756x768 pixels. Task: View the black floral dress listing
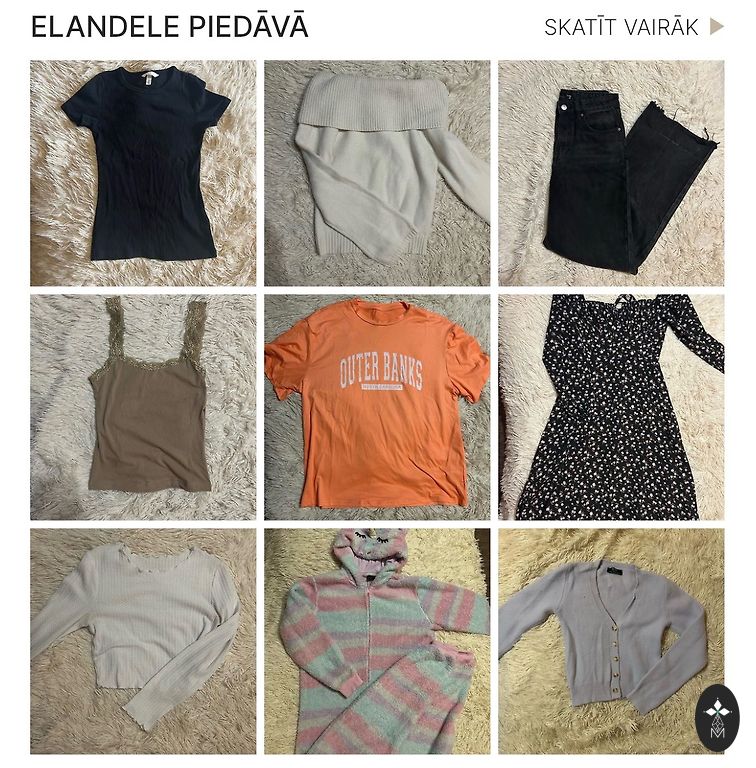coord(611,407)
